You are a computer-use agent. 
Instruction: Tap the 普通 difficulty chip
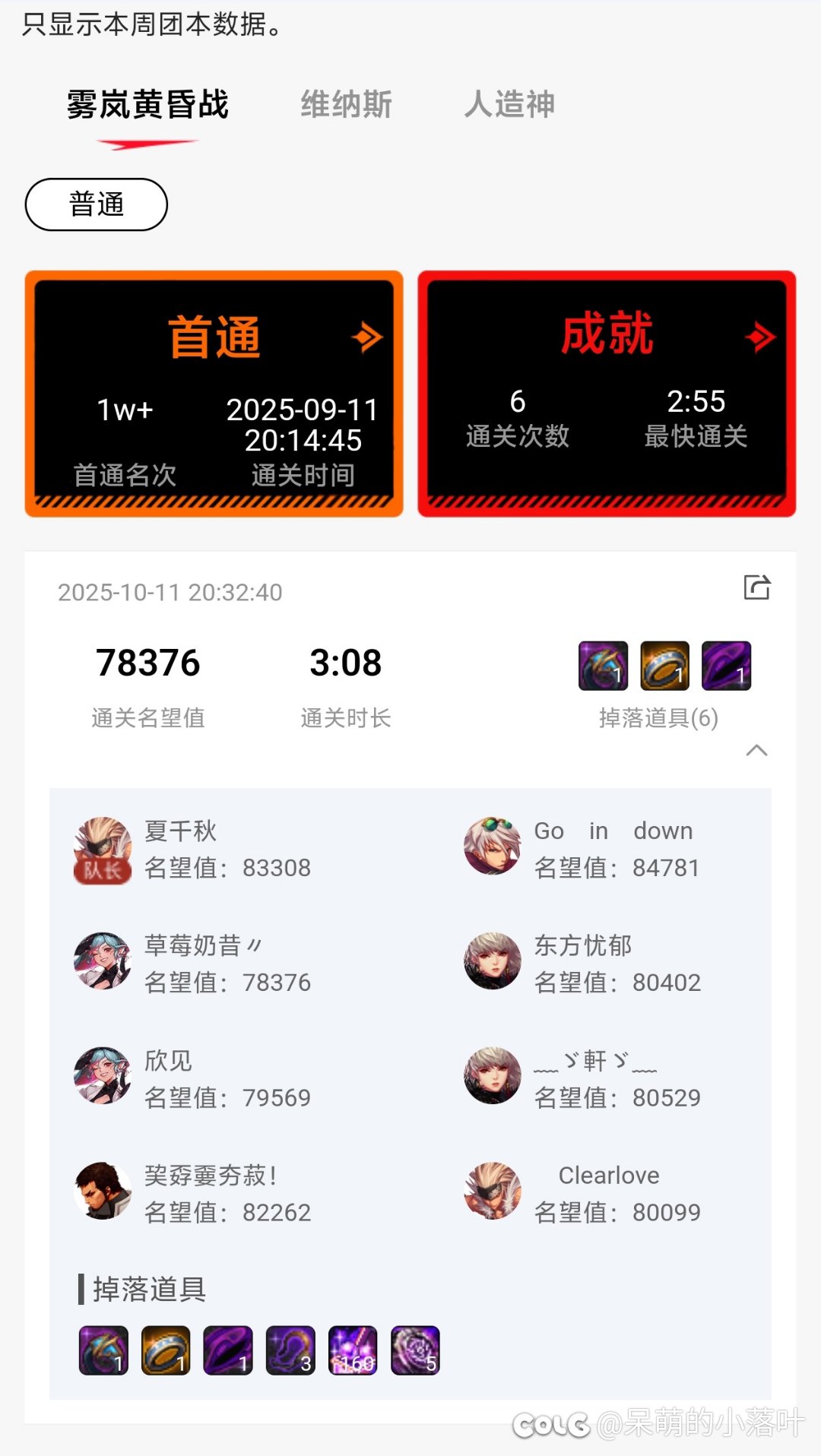(x=97, y=204)
